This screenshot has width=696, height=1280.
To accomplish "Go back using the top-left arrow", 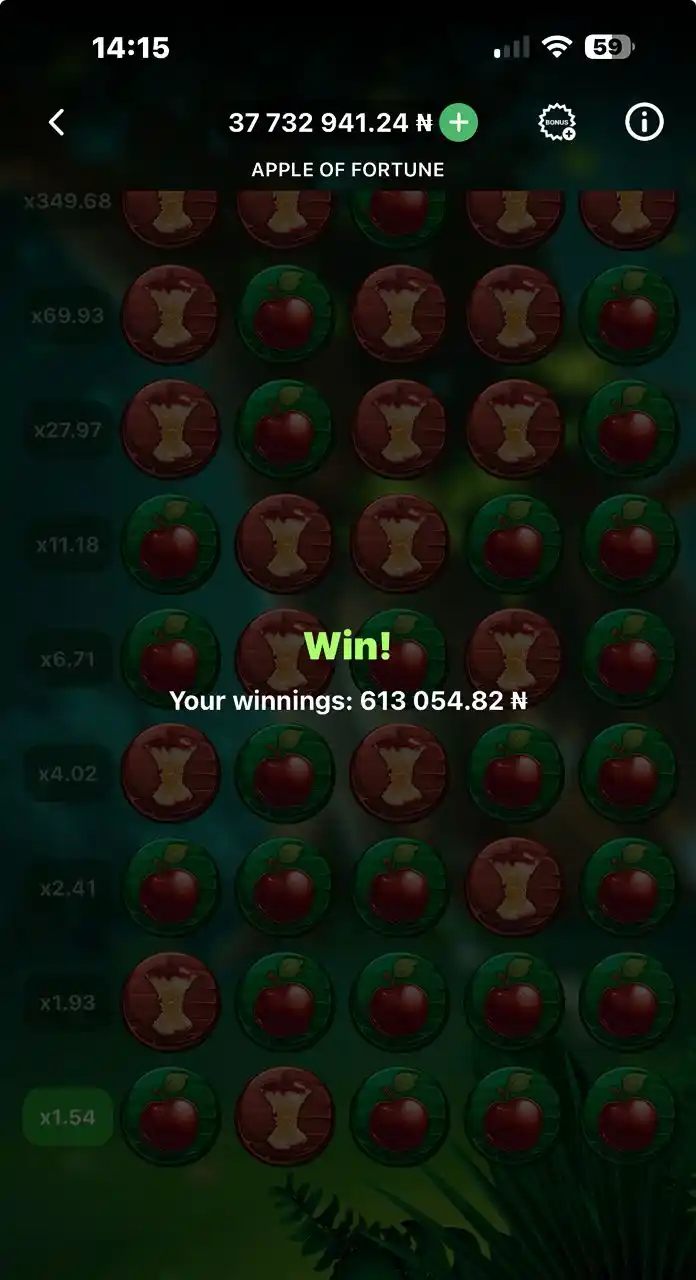I will coord(57,123).
